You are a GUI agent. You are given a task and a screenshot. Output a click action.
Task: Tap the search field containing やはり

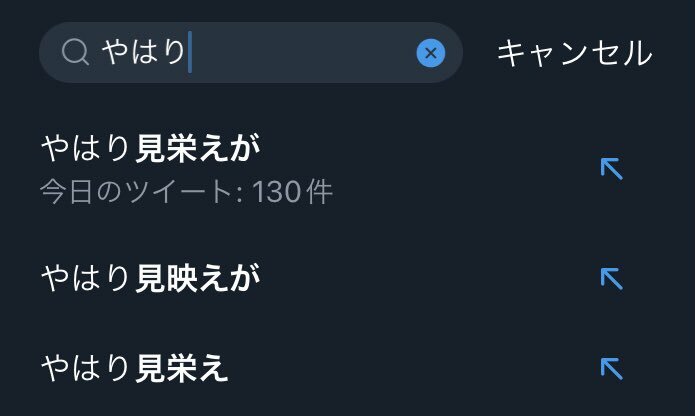[x=250, y=52]
